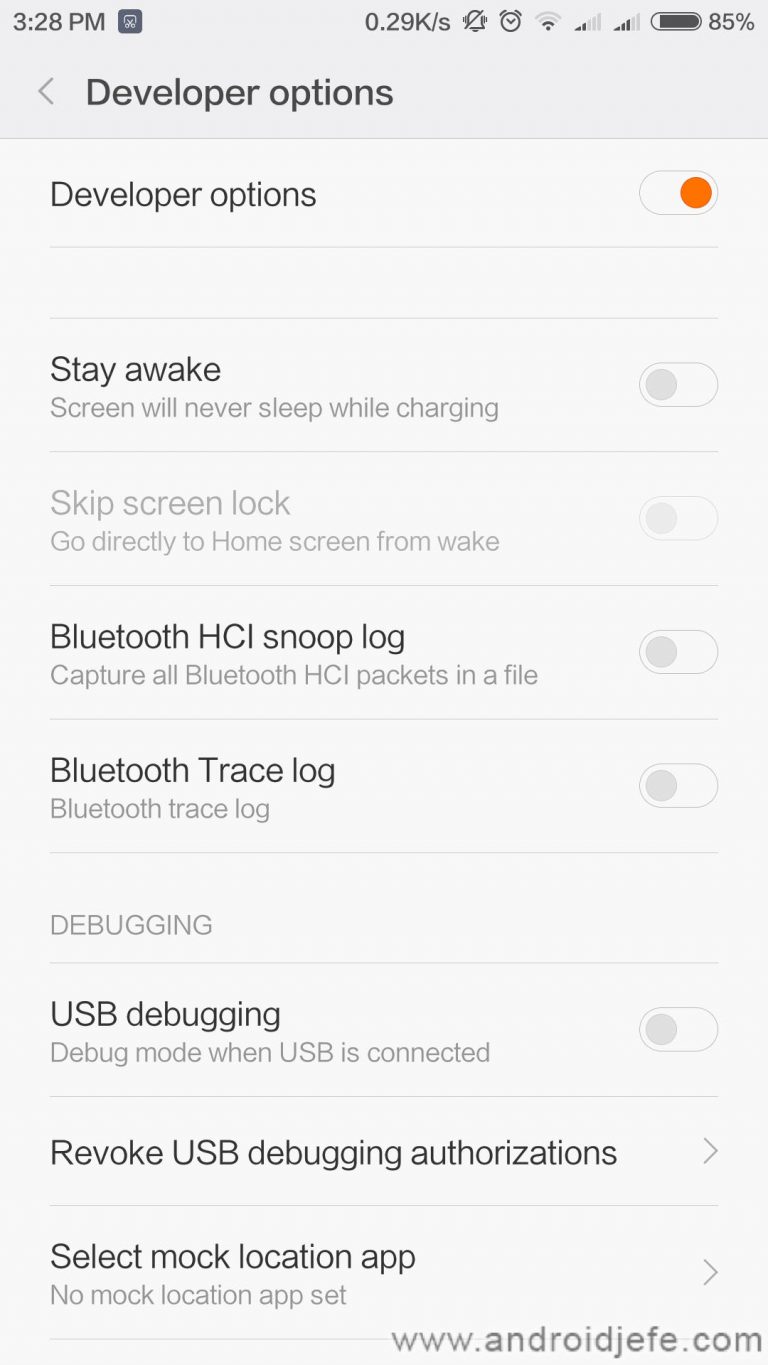Switch on USB debugging

coord(678,1029)
